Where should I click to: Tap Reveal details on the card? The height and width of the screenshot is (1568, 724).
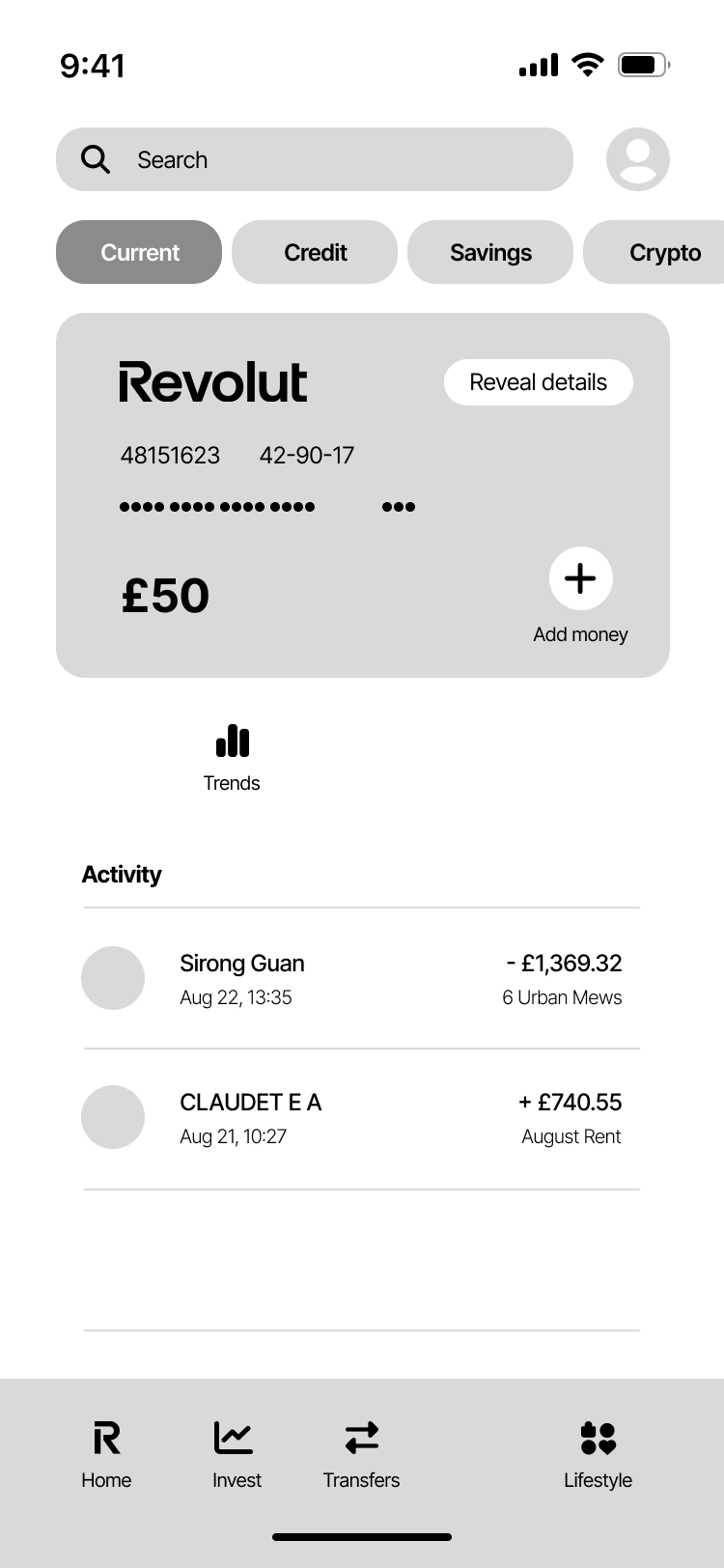click(538, 382)
